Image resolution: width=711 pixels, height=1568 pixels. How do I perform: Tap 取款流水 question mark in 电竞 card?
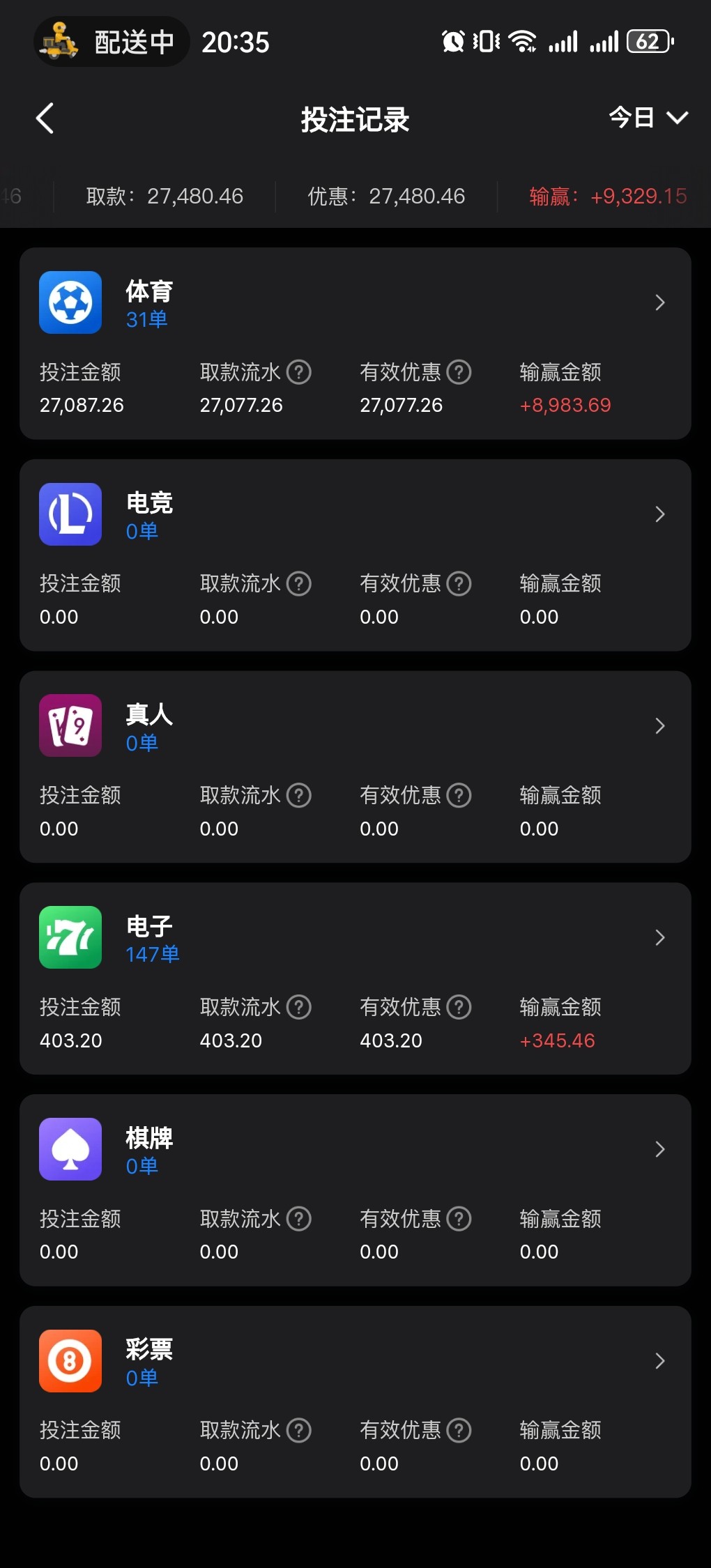click(x=299, y=583)
